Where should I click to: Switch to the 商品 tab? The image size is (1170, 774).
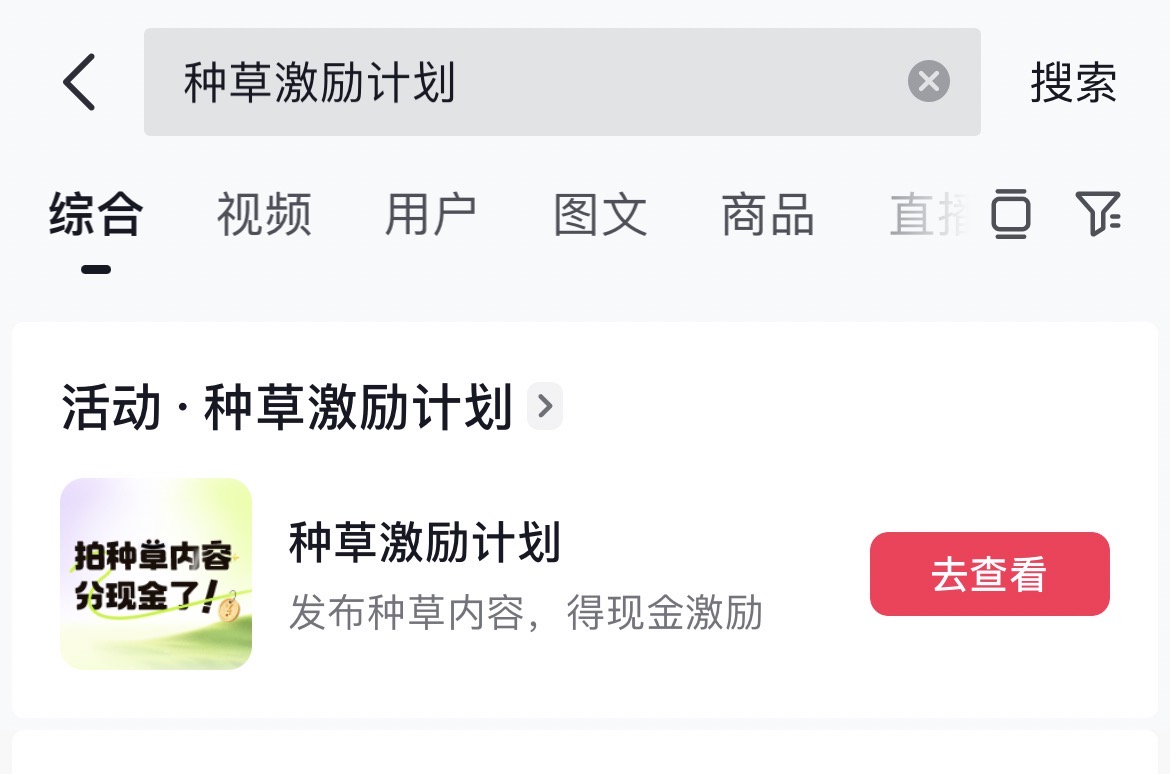(x=768, y=214)
